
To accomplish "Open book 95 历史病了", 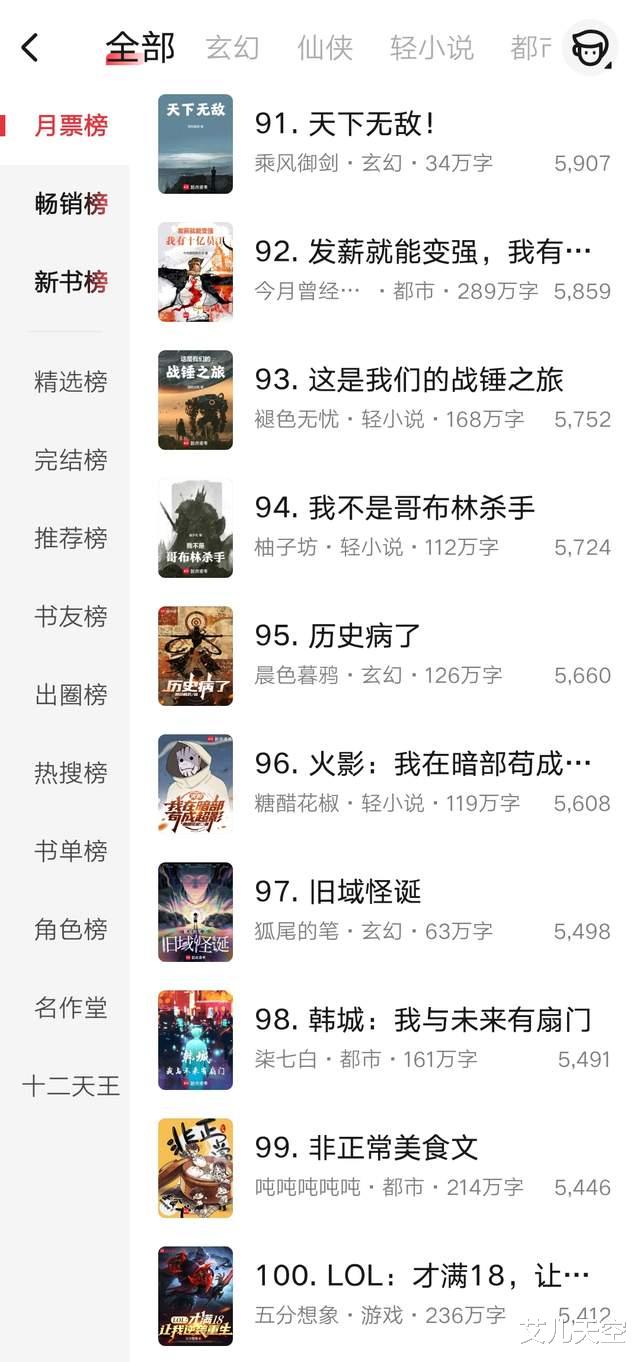I will [x=338, y=636].
